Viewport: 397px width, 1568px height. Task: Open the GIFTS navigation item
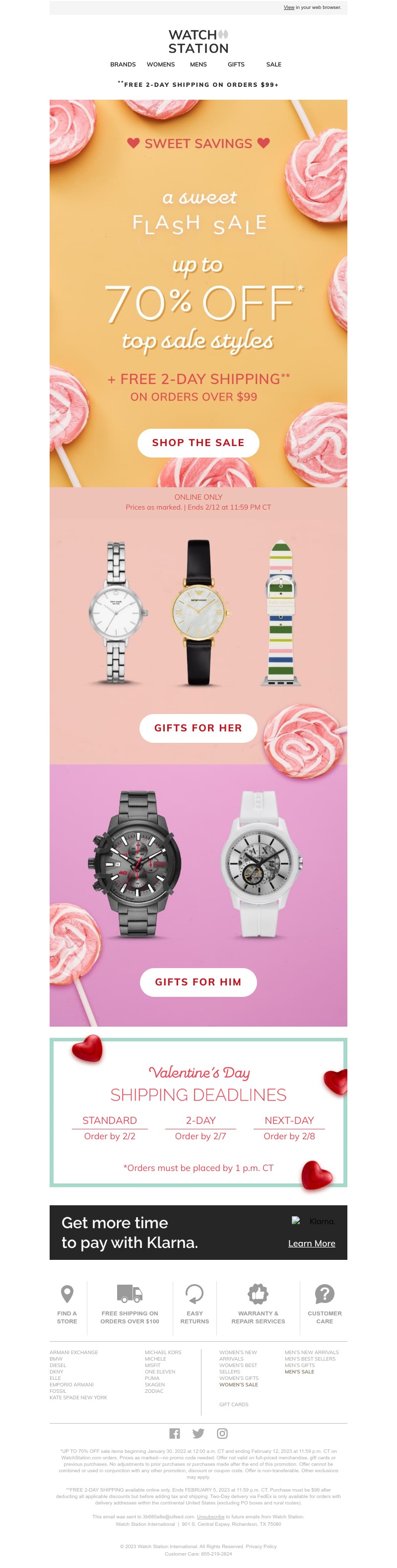pyautogui.click(x=236, y=65)
